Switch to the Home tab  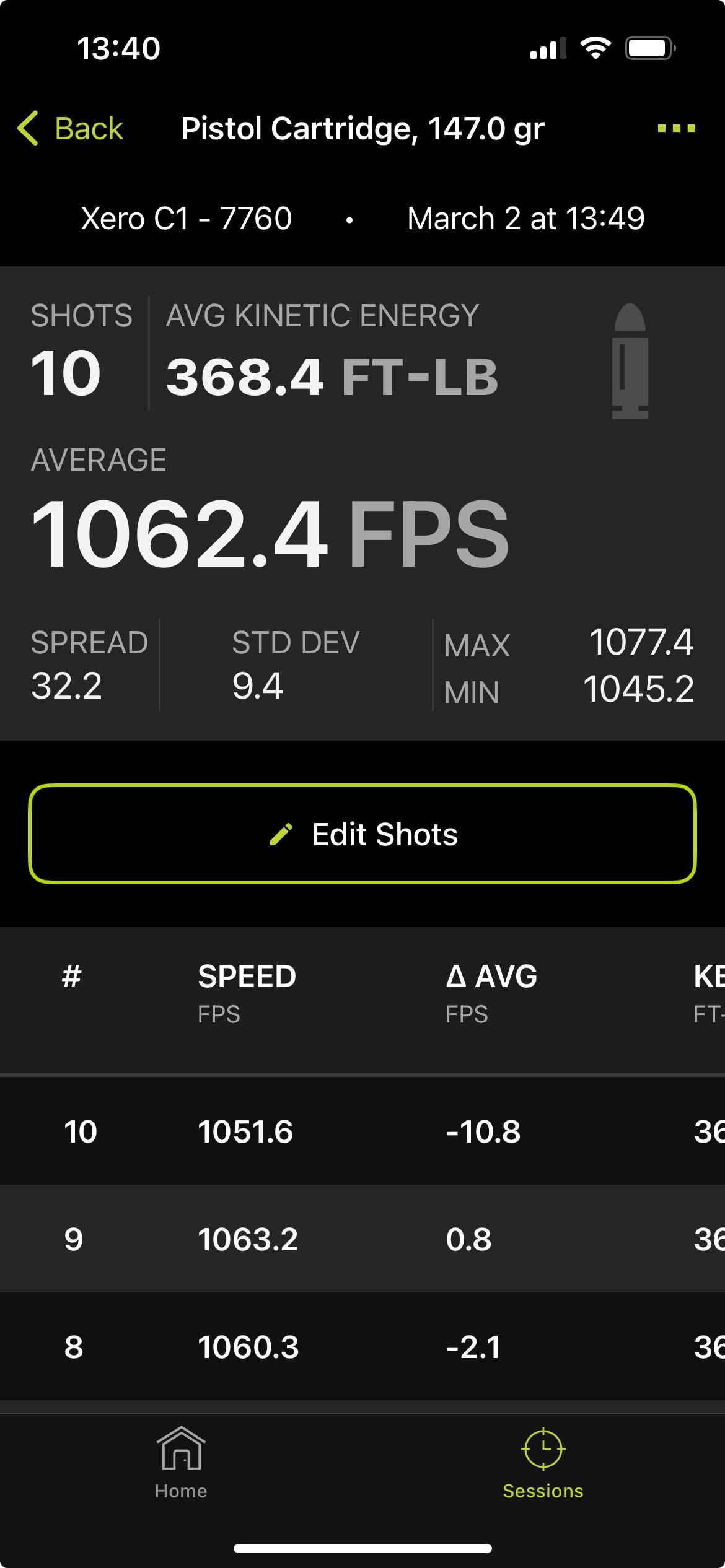181,1464
